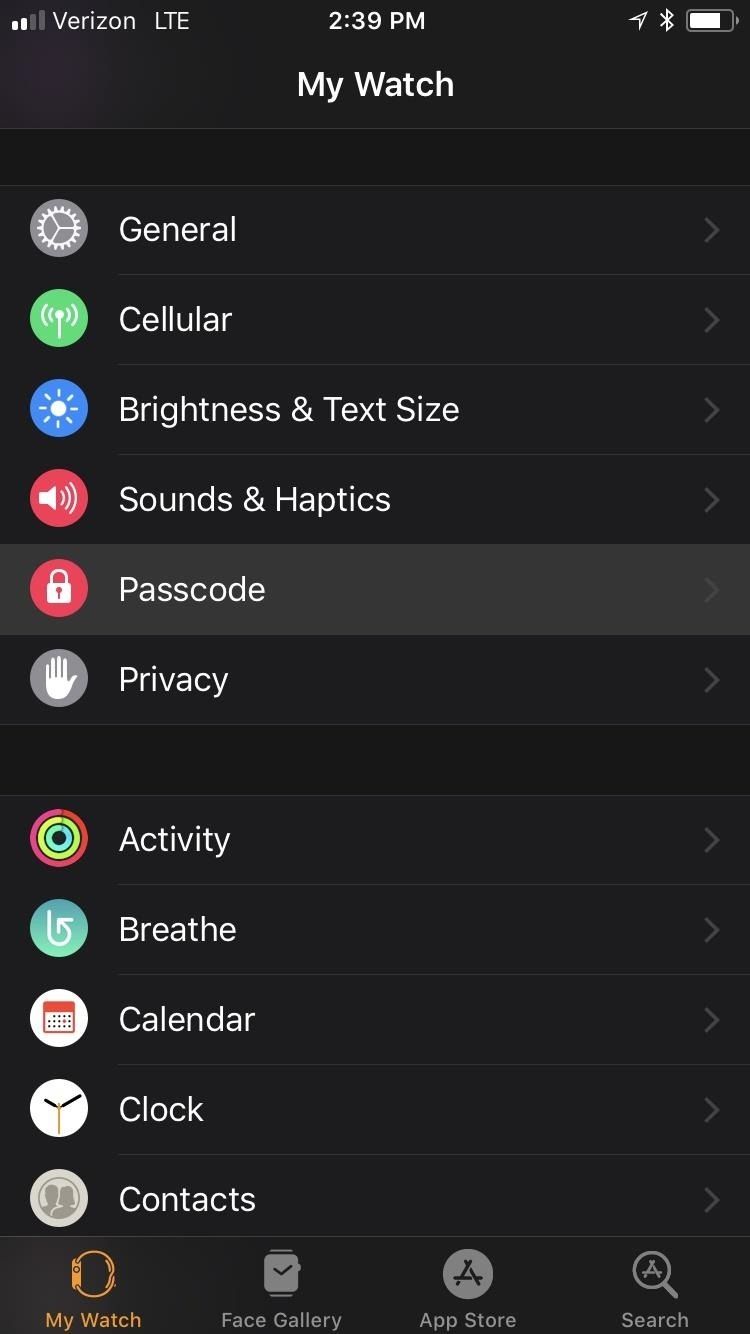Open the Passcode settings row
The width and height of the screenshot is (750, 1334).
point(375,589)
